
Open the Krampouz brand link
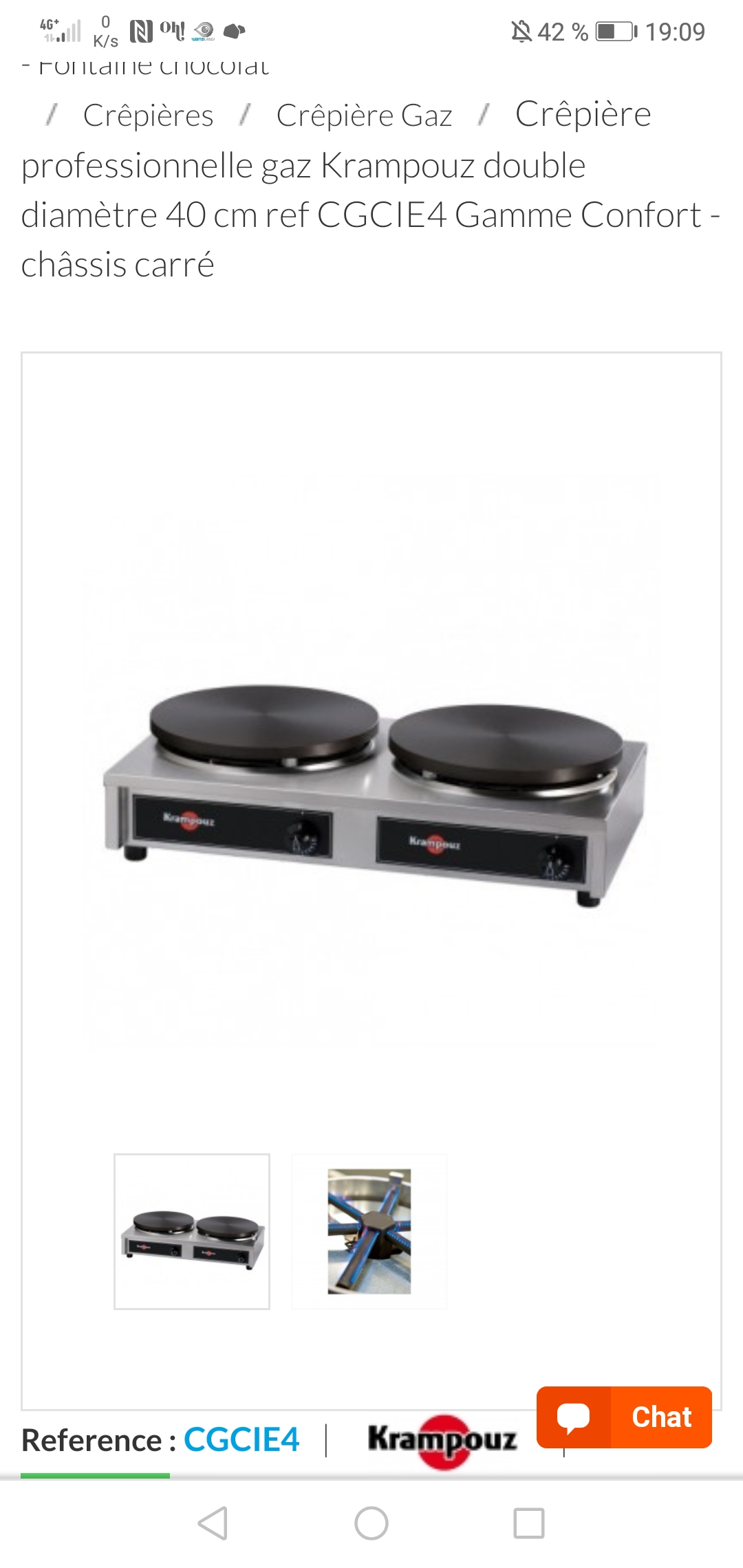(442, 1440)
